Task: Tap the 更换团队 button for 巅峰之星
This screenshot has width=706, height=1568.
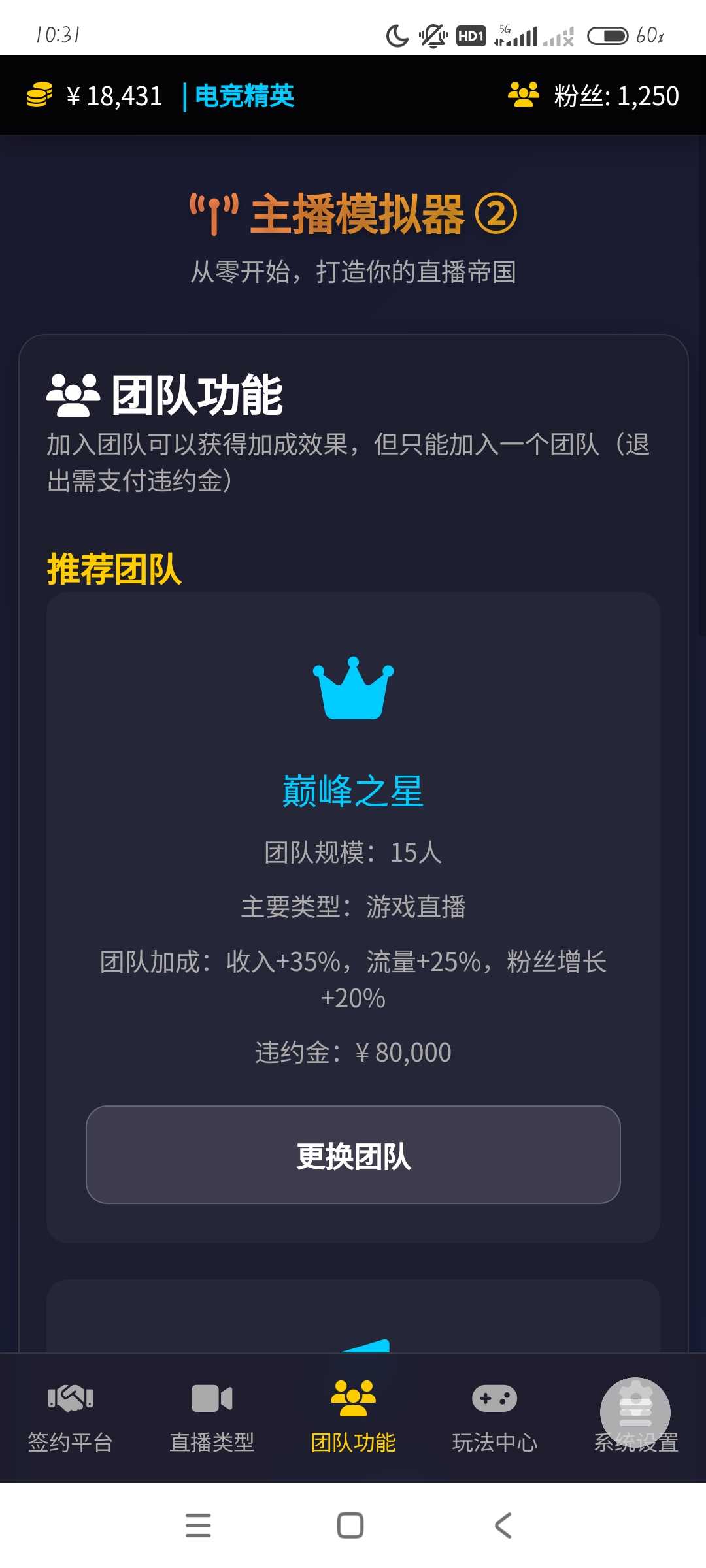Action: point(353,1154)
